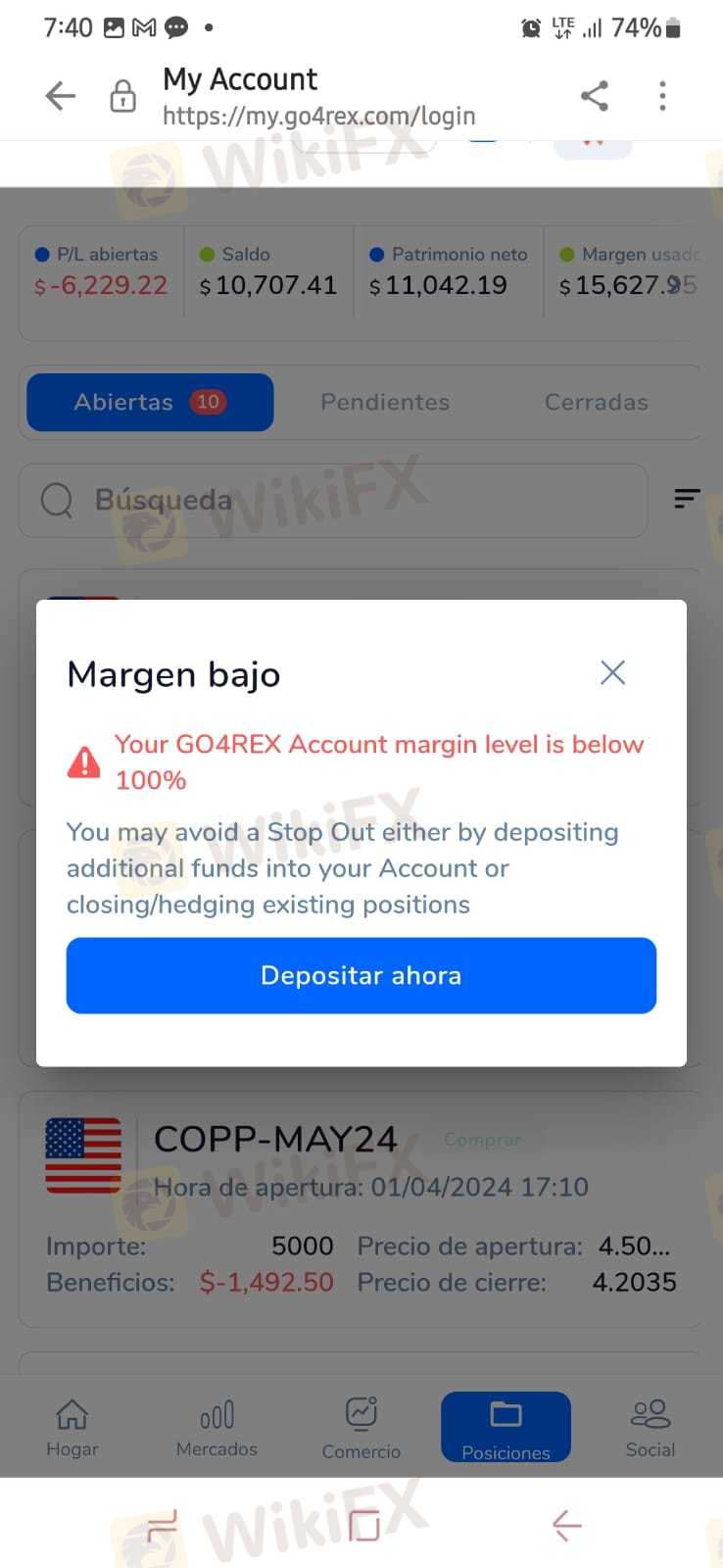Tap the system back button
Screen dimensions: 723x1568
pyautogui.click(x=566, y=1525)
